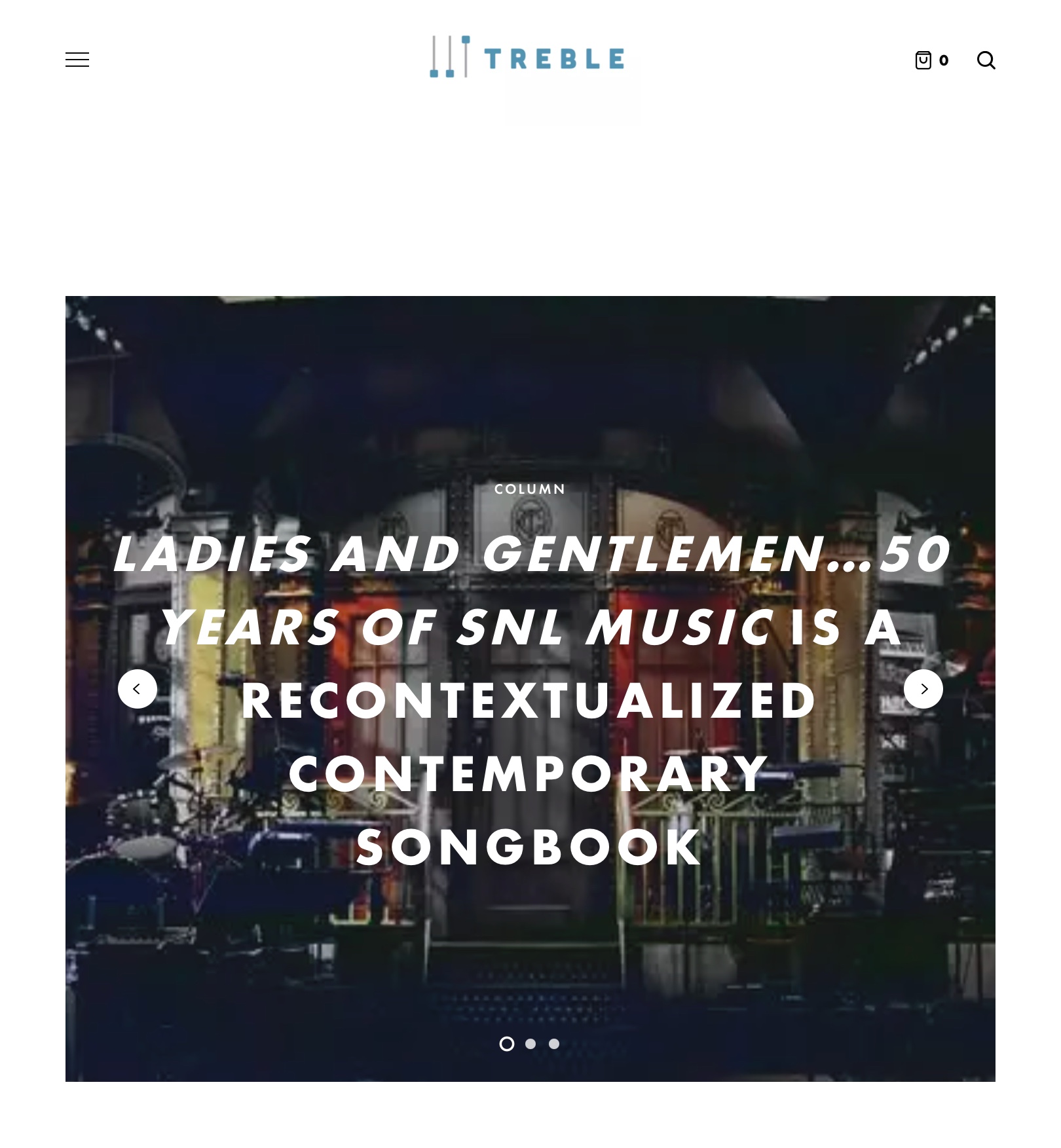
Task: Advance to the next carousel slide
Action: [923, 689]
